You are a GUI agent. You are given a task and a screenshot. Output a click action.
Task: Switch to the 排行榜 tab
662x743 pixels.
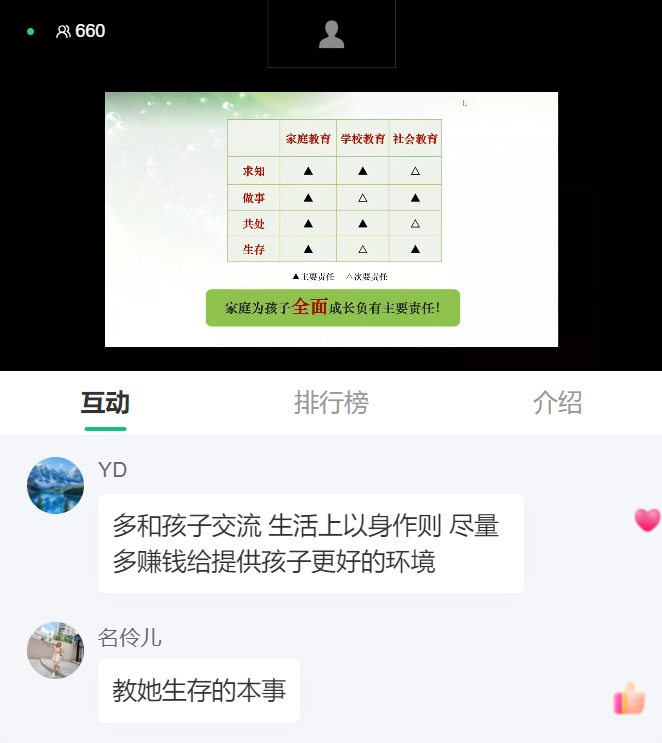(331, 403)
